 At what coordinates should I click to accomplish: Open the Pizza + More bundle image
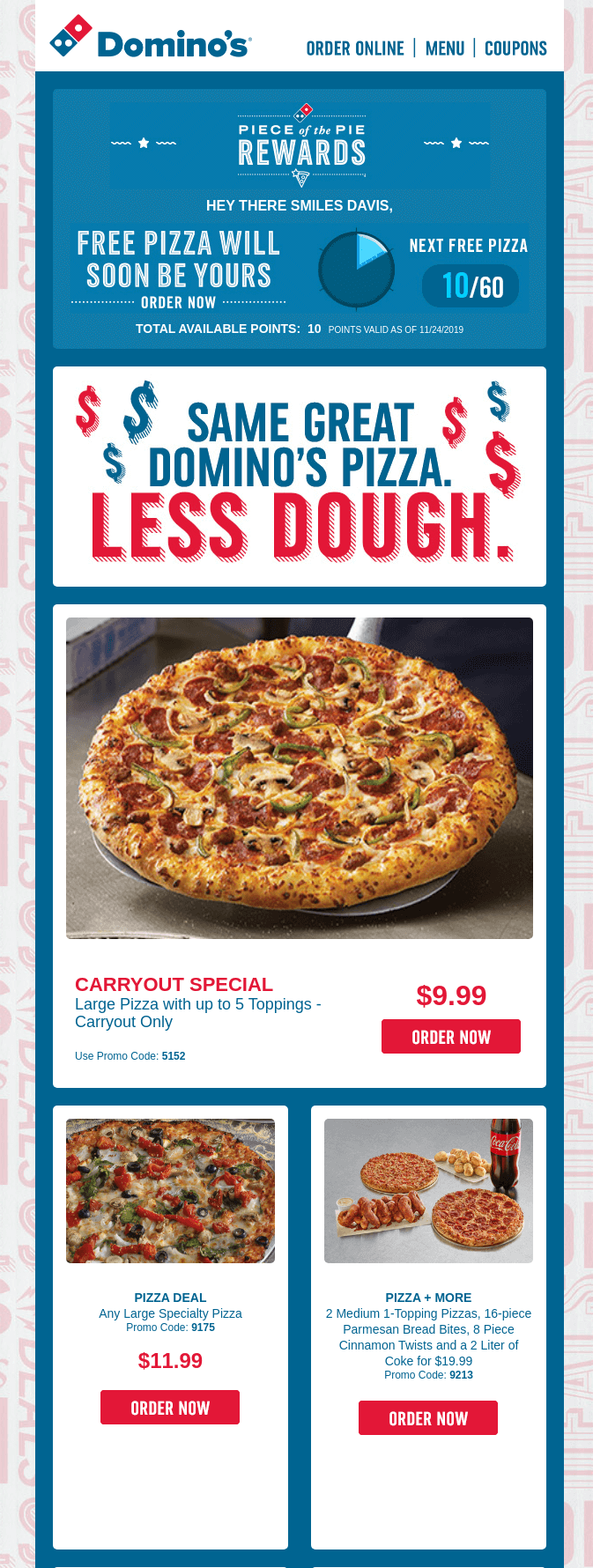pos(428,1191)
